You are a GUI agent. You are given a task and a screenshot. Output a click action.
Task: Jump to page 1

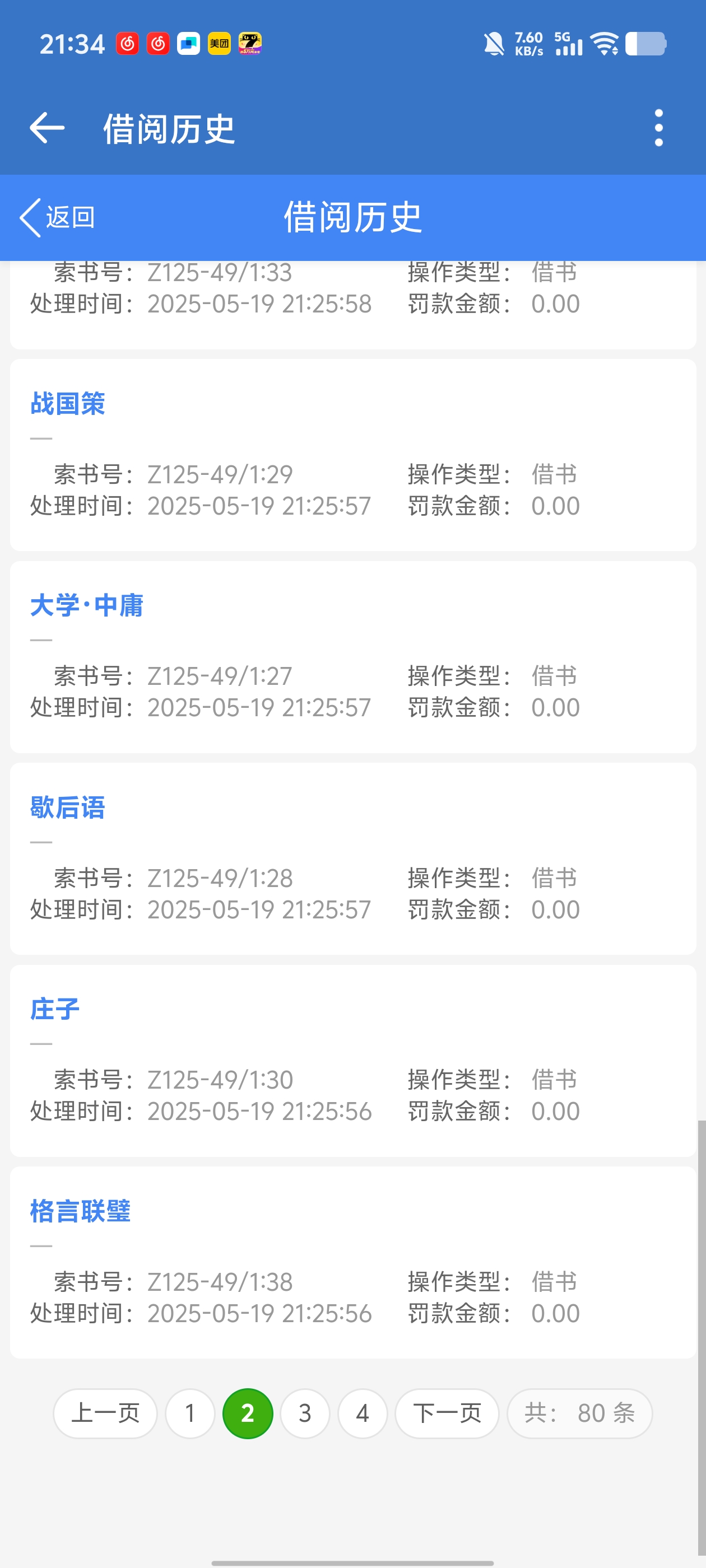point(190,1413)
